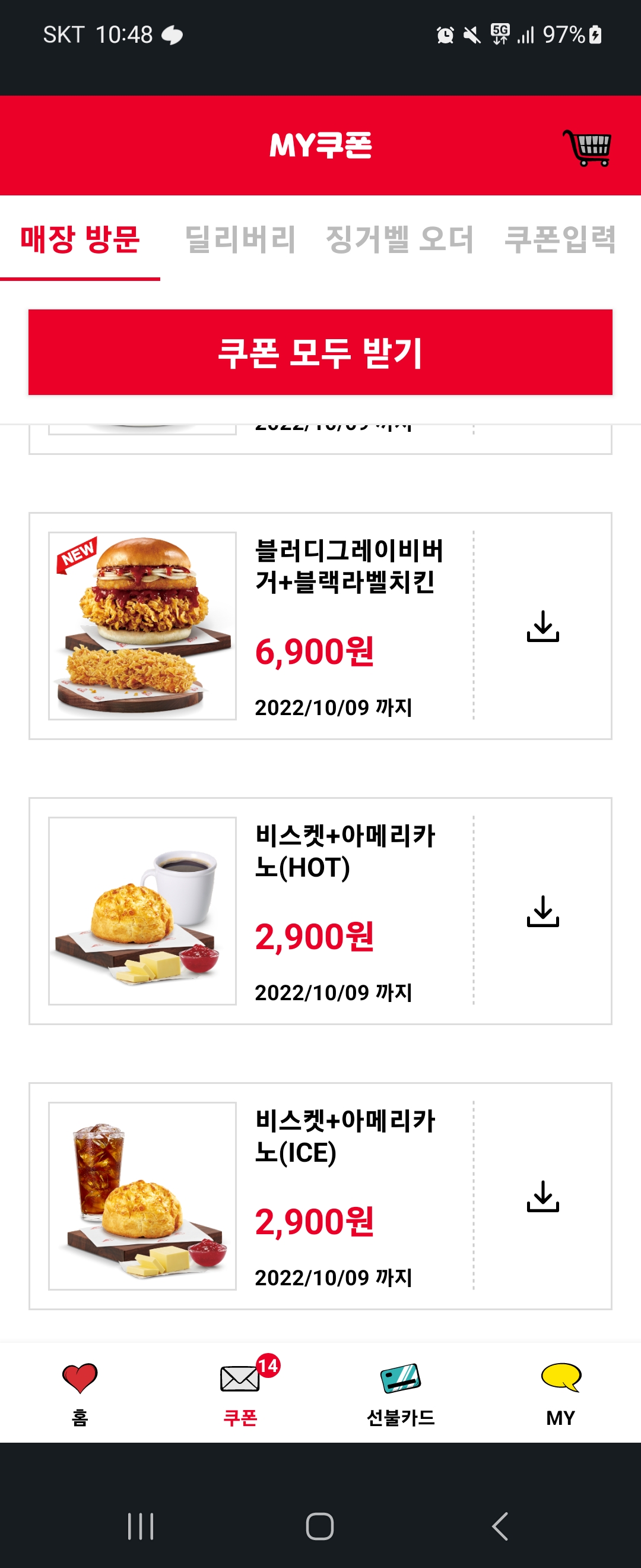The image size is (641, 1568).
Task: Open the 쿠폰 tab in bottom navigation
Action: pos(240,1392)
